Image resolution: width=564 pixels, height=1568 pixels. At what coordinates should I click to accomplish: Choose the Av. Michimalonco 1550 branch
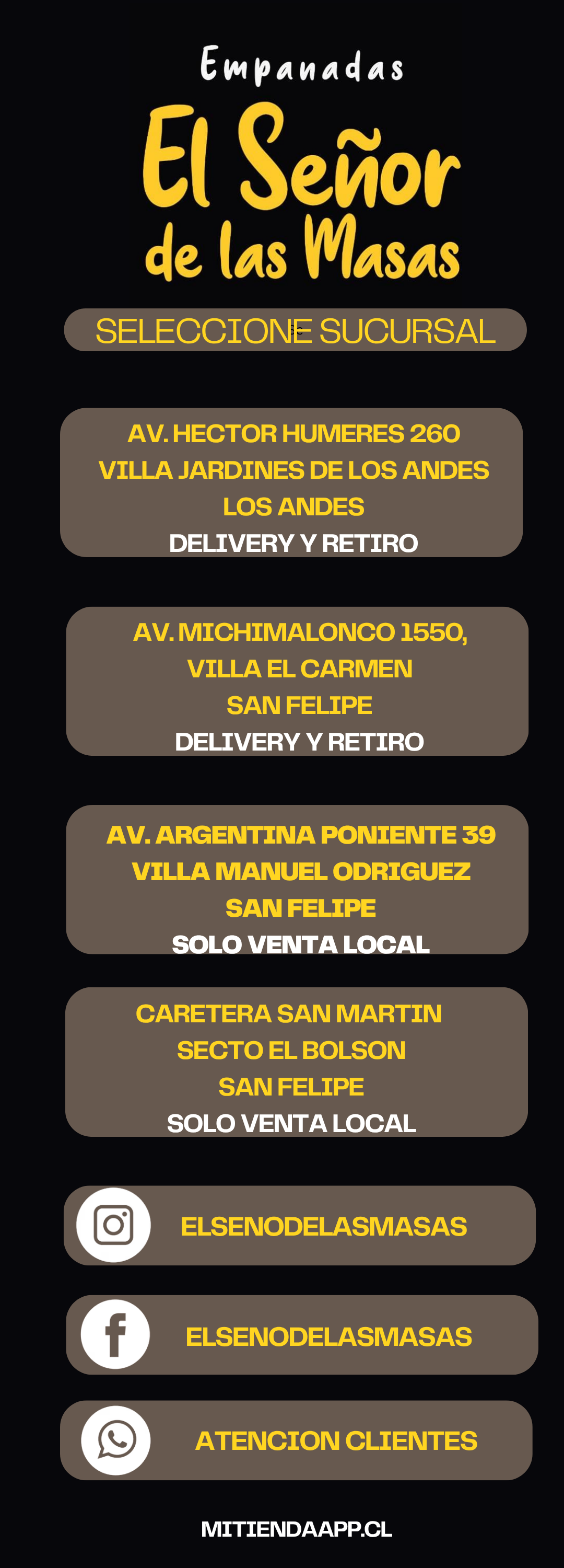click(297, 681)
